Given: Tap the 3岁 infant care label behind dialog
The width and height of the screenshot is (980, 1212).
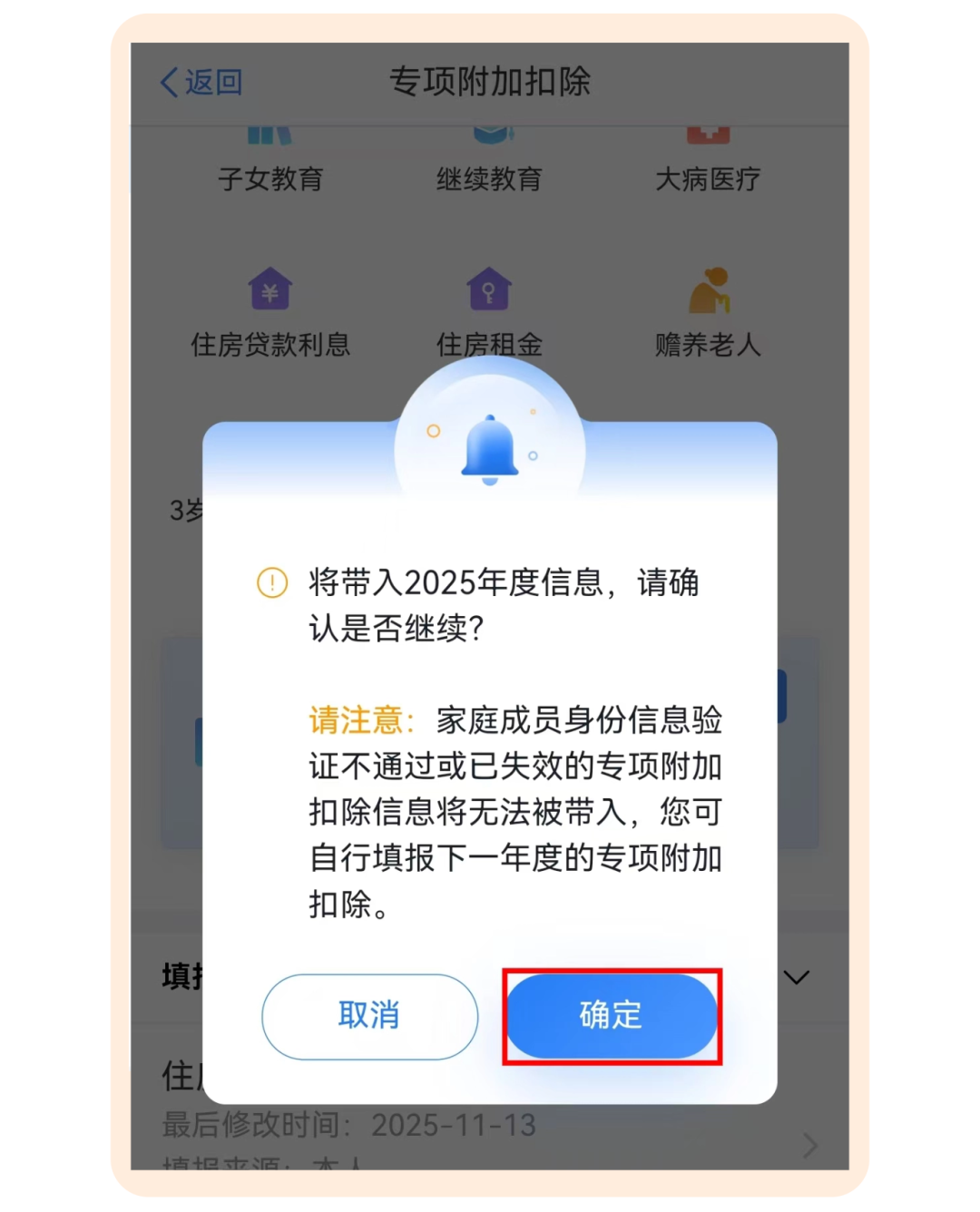Looking at the screenshot, I should pyautogui.click(x=184, y=509).
